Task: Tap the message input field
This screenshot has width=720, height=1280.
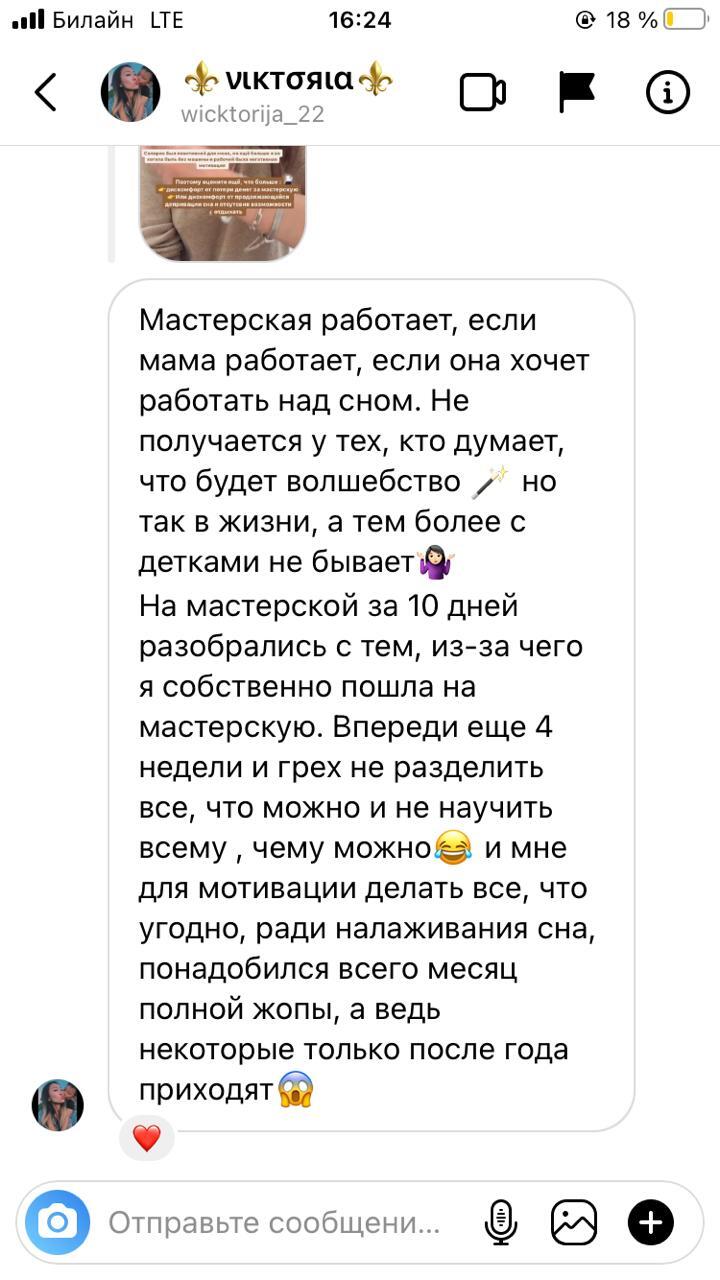Action: pos(275,1222)
